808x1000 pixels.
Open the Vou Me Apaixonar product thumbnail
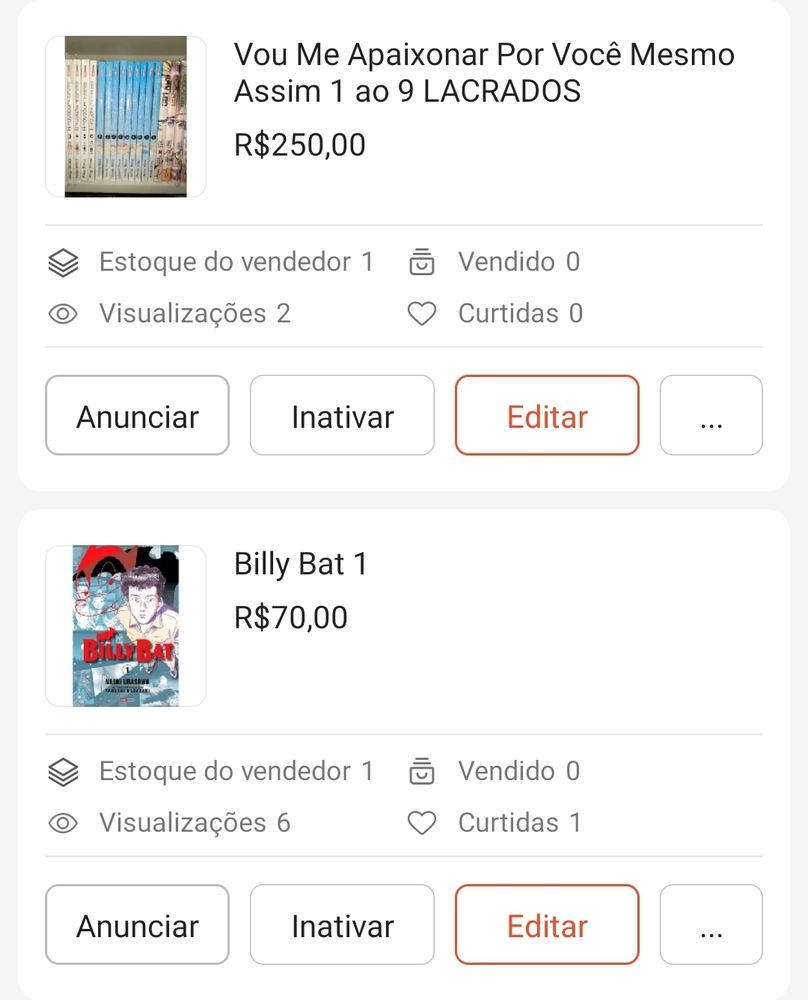point(126,117)
